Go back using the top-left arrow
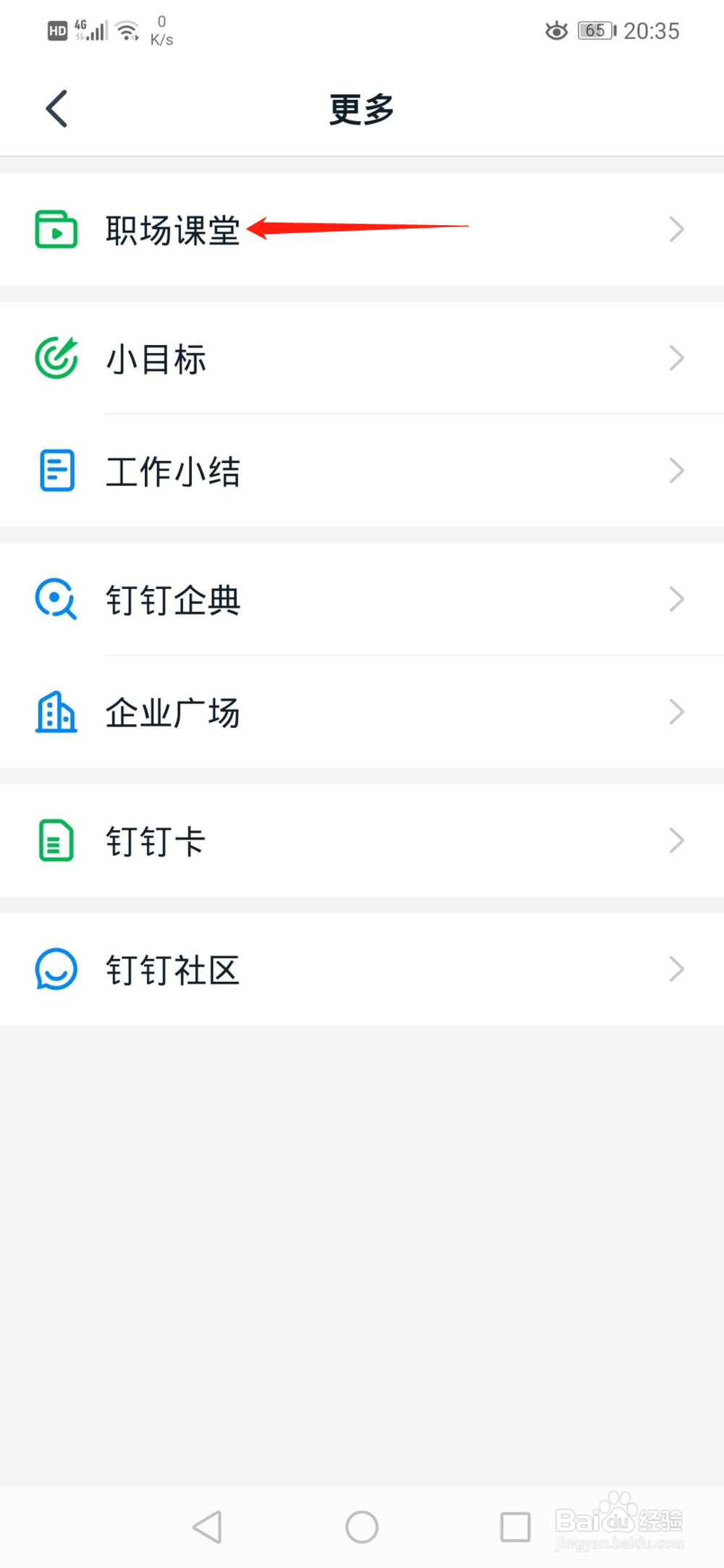The height and width of the screenshot is (1568, 724). (x=56, y=109)
